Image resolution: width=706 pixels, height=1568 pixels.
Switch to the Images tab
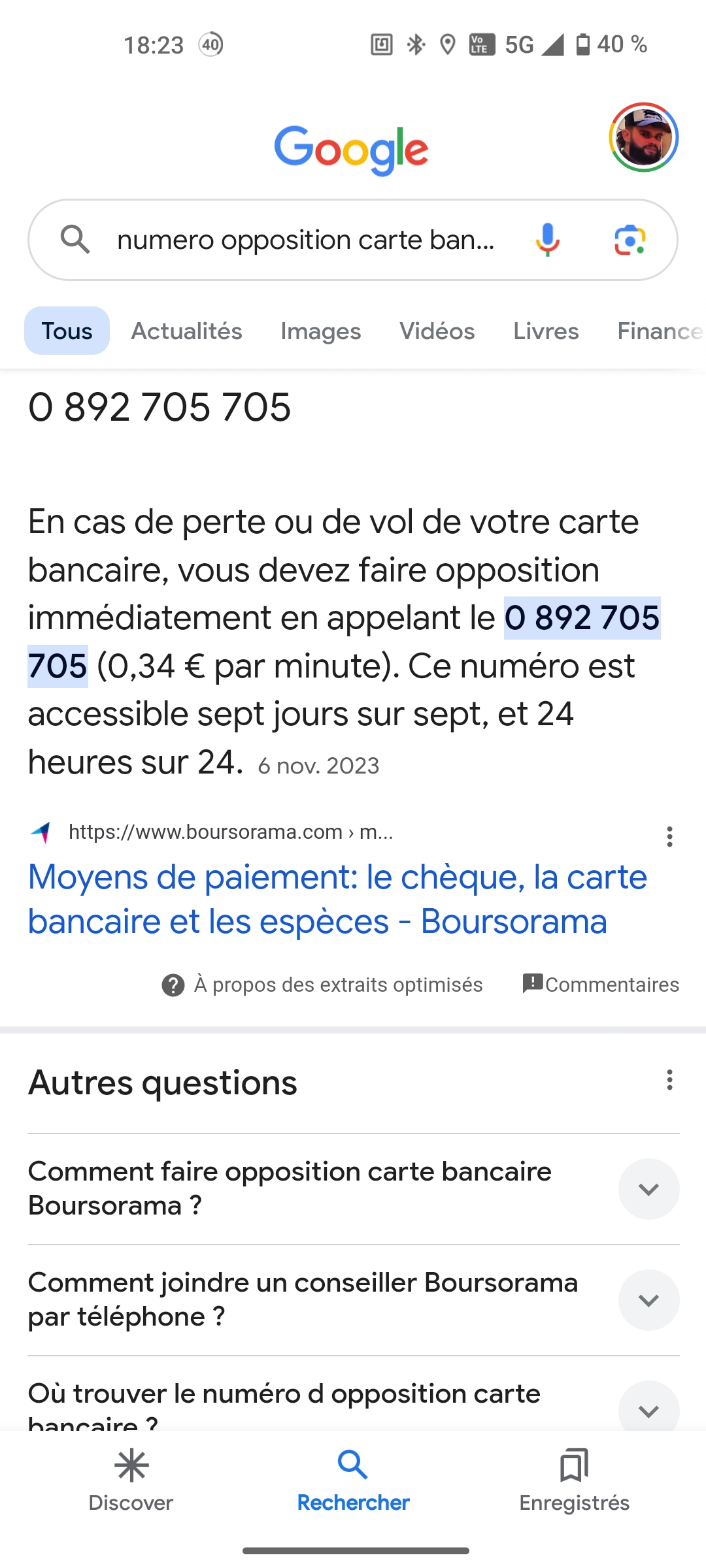point(320,331)
